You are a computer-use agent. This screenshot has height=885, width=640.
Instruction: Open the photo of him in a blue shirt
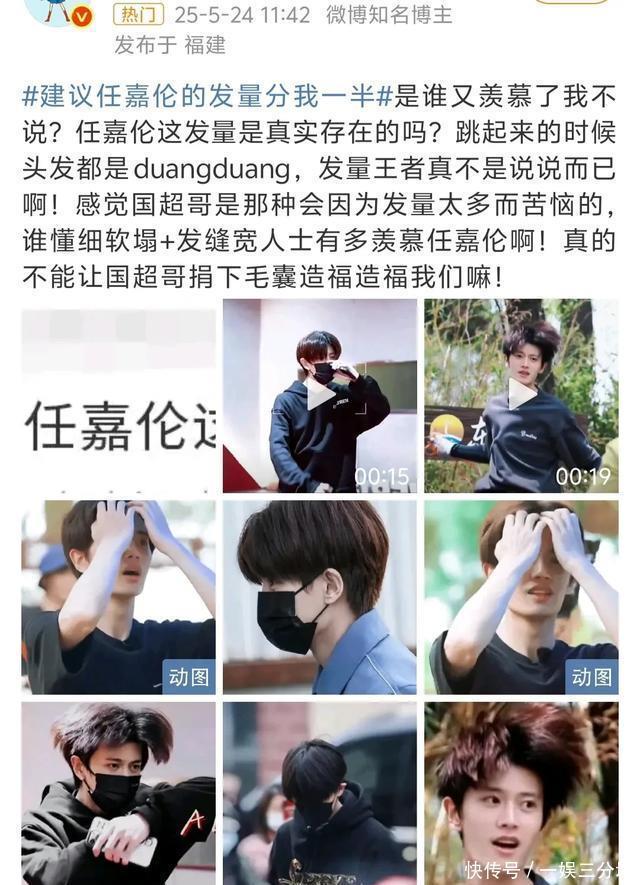pos(320,597)
